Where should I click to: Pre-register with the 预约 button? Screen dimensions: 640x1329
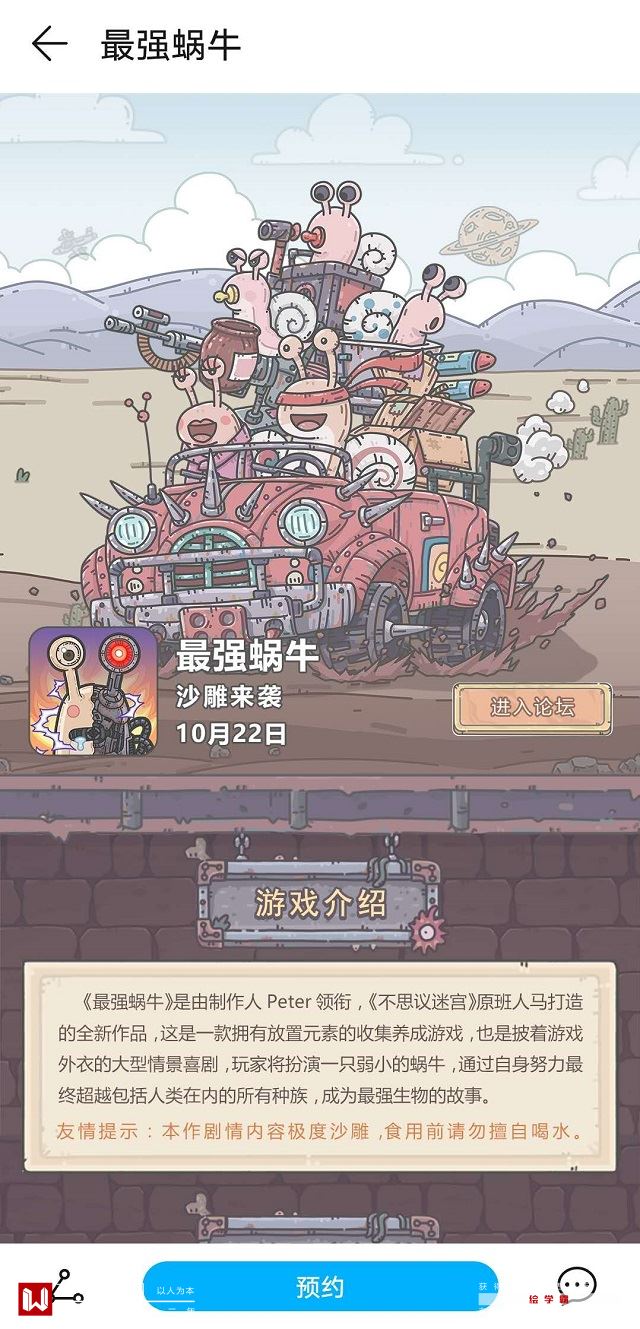point(320,1286)
